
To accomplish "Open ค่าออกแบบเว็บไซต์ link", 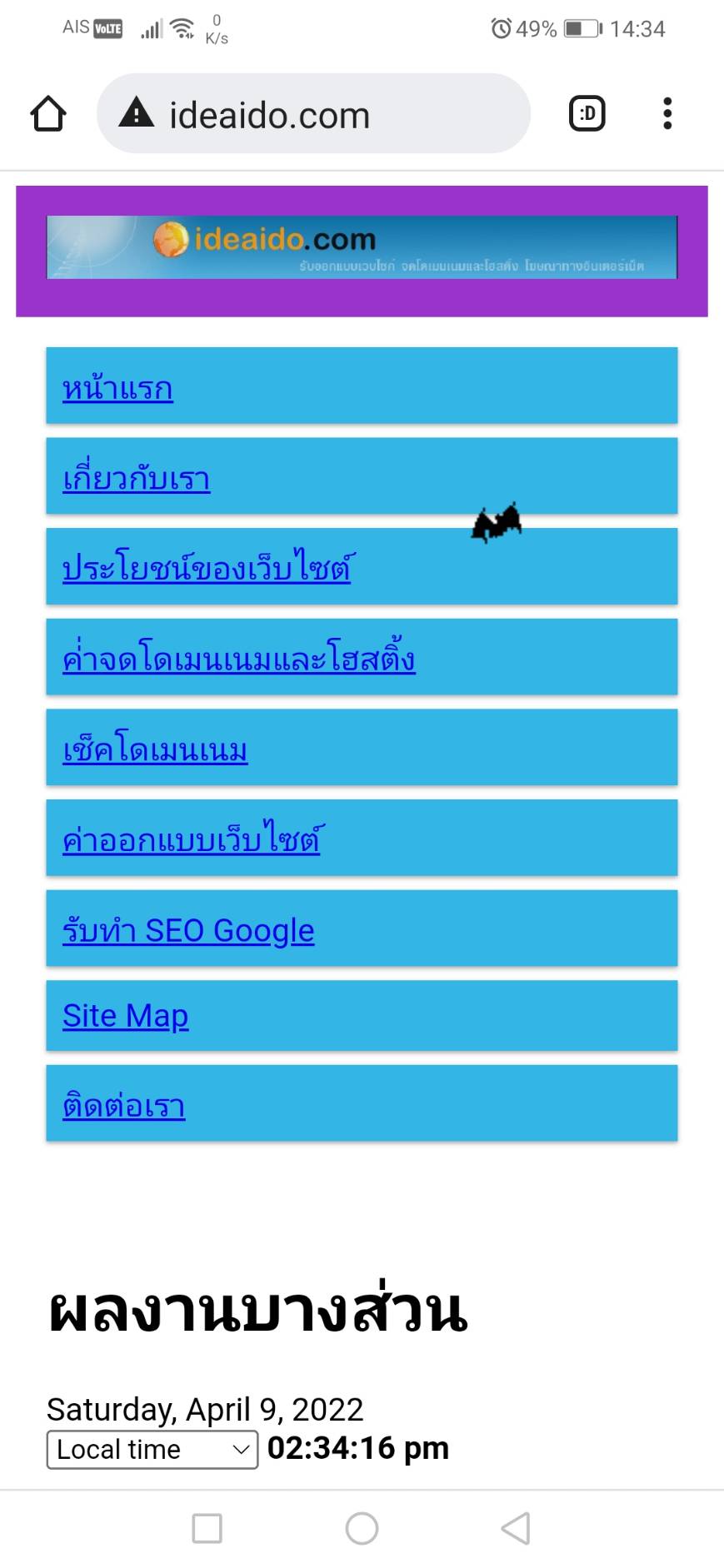I will point(191,839).
